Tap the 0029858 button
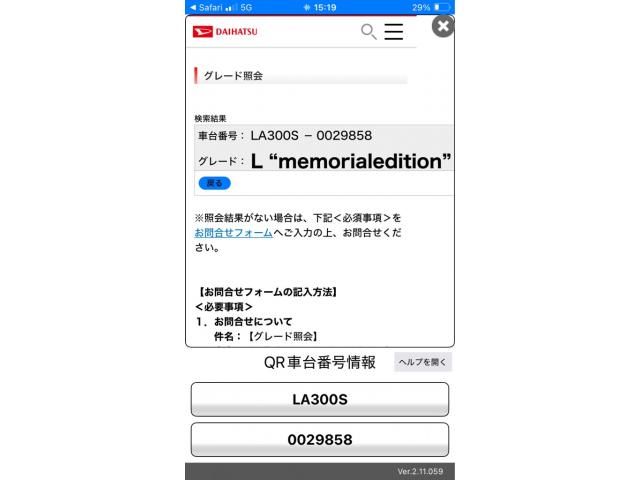The height and width of the screenshot is (480, 640). click(x=319, y=439)
